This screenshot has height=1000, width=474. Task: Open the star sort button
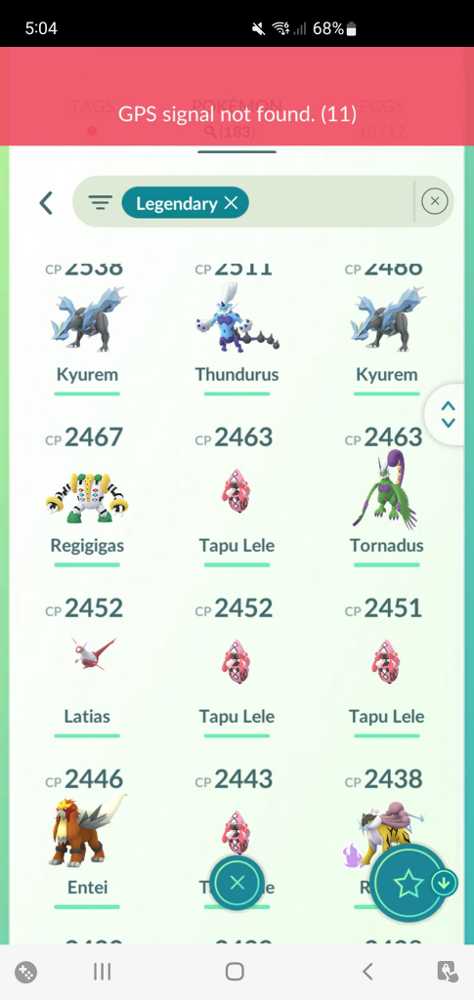click(x=409, y=884)
